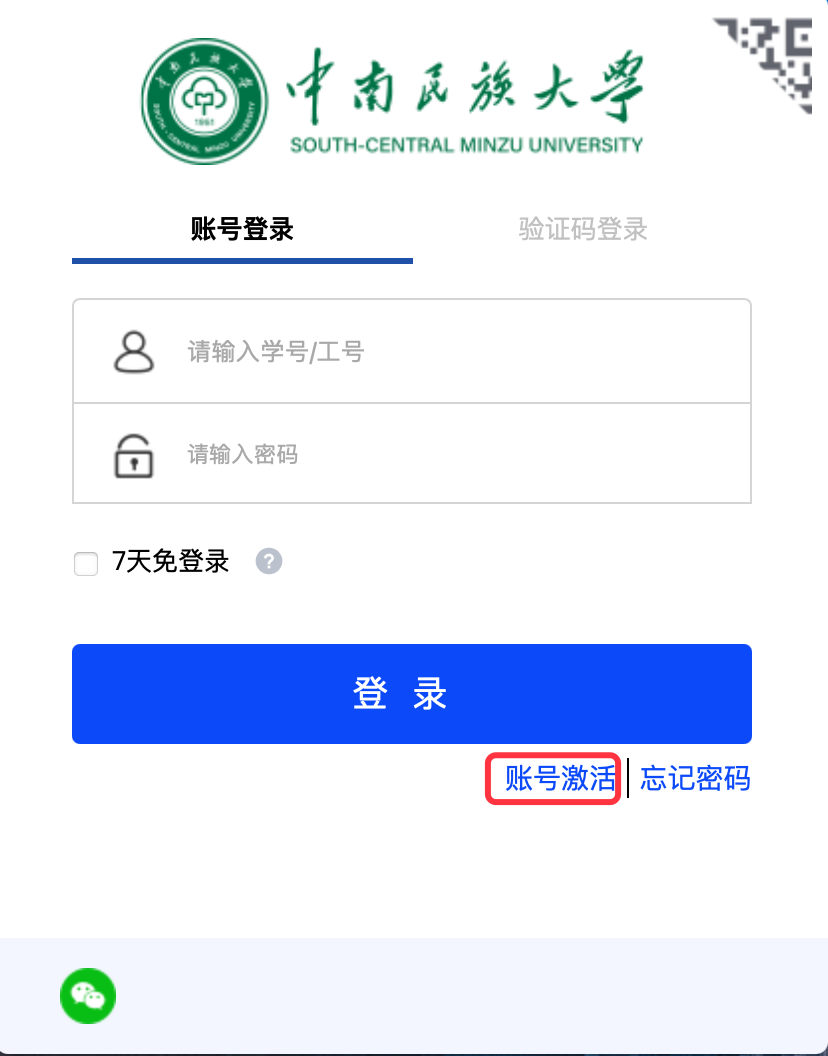Focus the 请输入学号/工号 field
Screen dimensions: 828x1056
pos(440,352)
